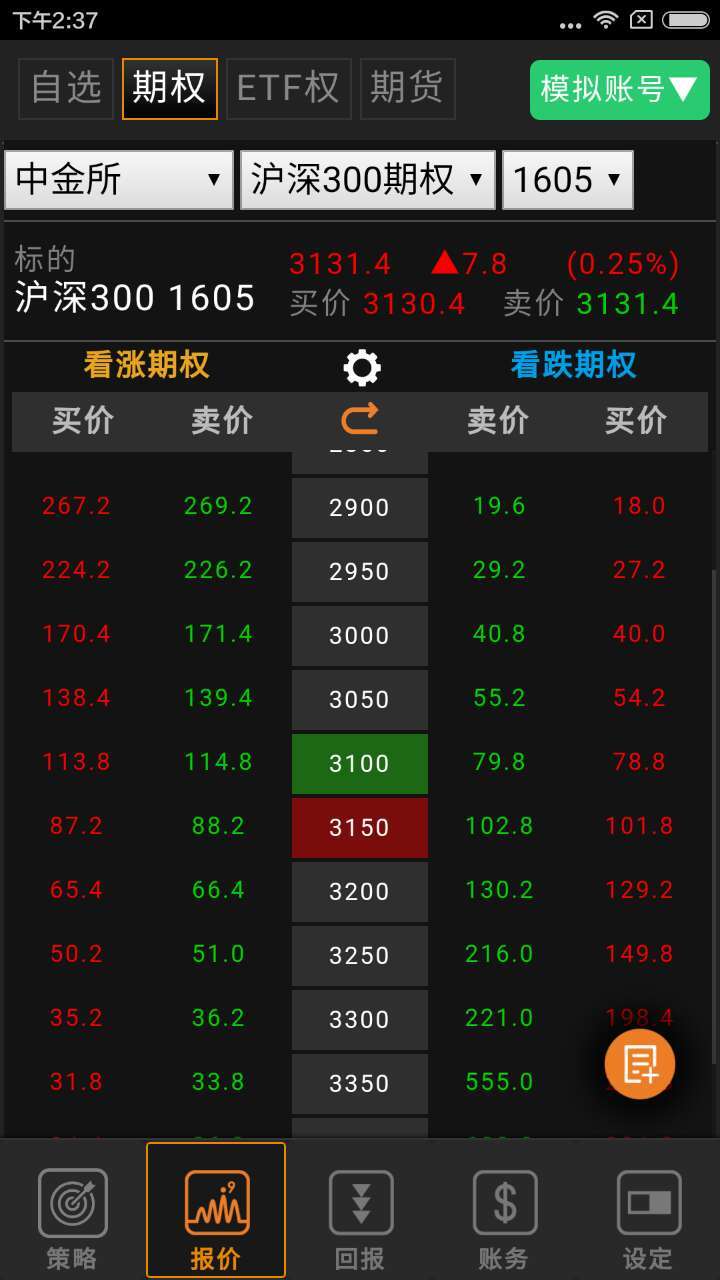Switch to the 期货 tab
This screenshot has width=720, height=1280.
pos(406,88)
